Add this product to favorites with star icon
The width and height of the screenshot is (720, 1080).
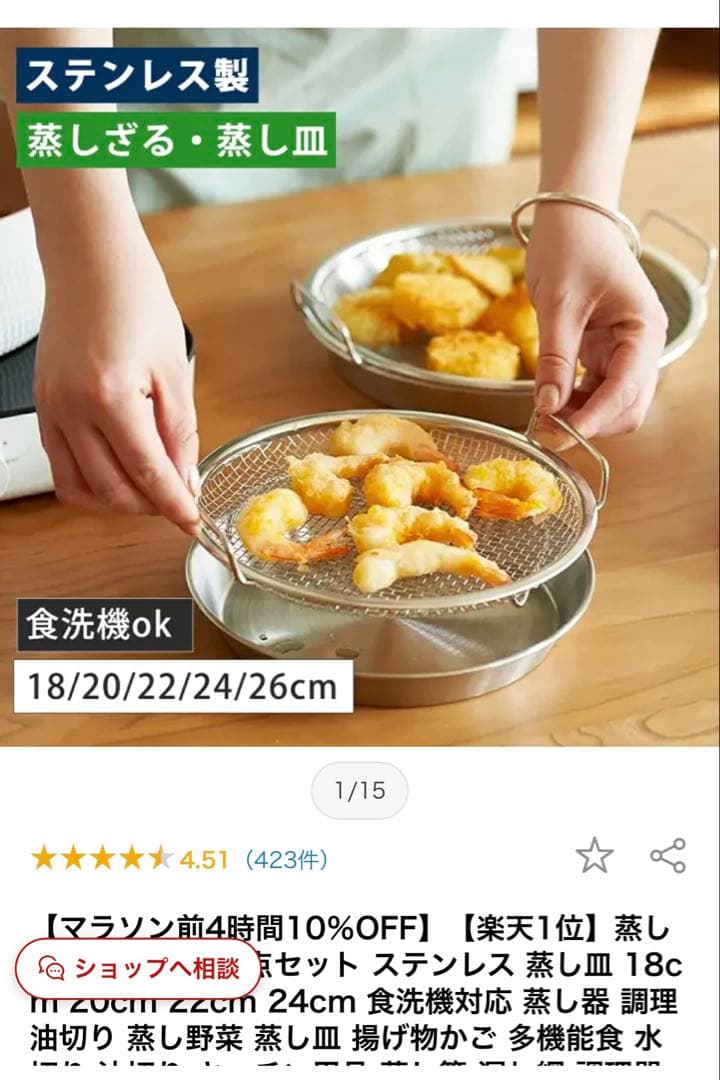coord(594,856)
